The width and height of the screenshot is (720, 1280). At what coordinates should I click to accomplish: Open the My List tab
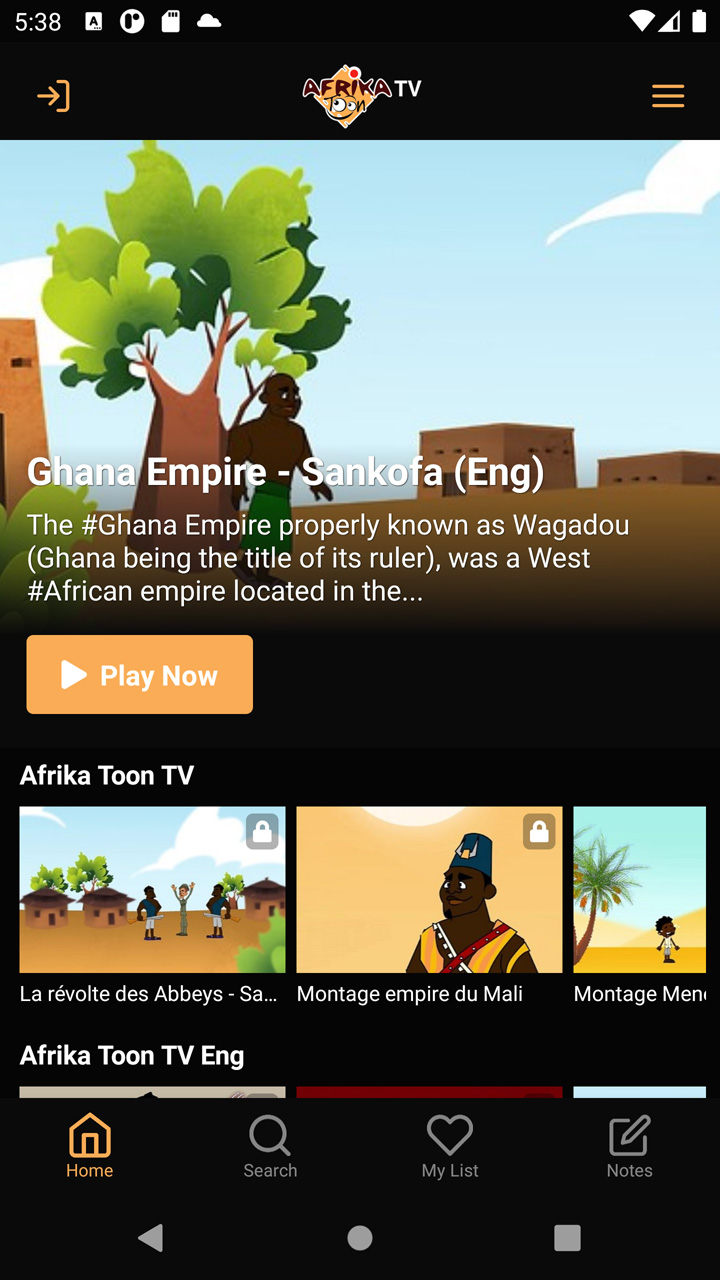[x=450, y=1146]
